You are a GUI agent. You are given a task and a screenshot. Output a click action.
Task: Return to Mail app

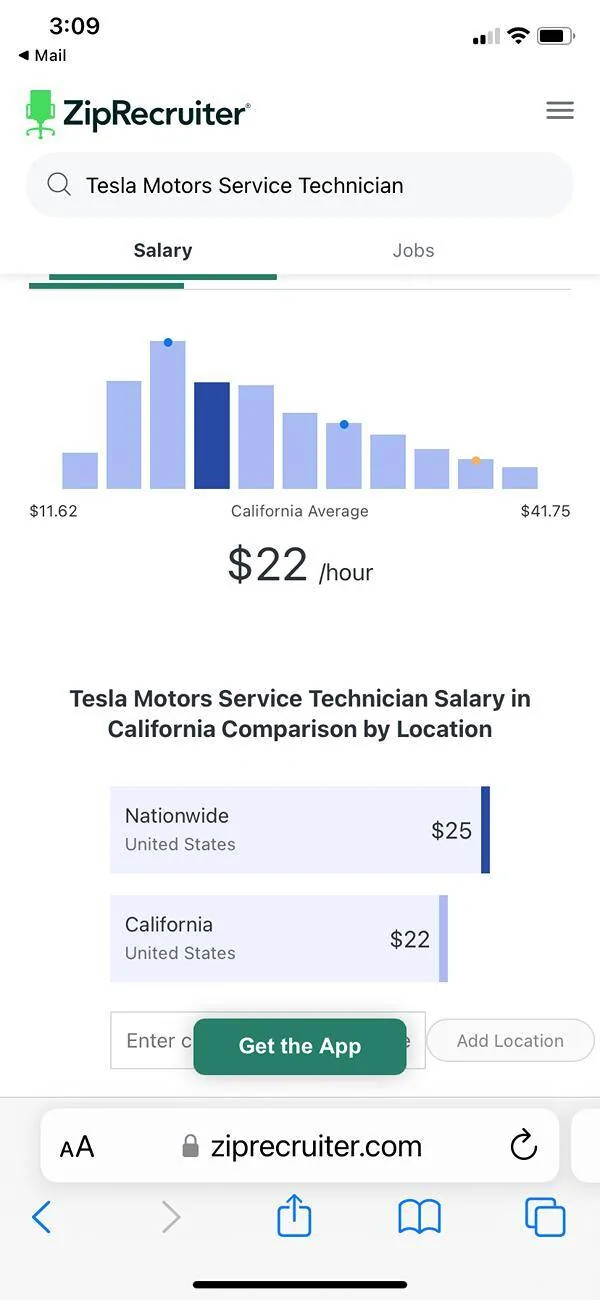tap(43, 55)
